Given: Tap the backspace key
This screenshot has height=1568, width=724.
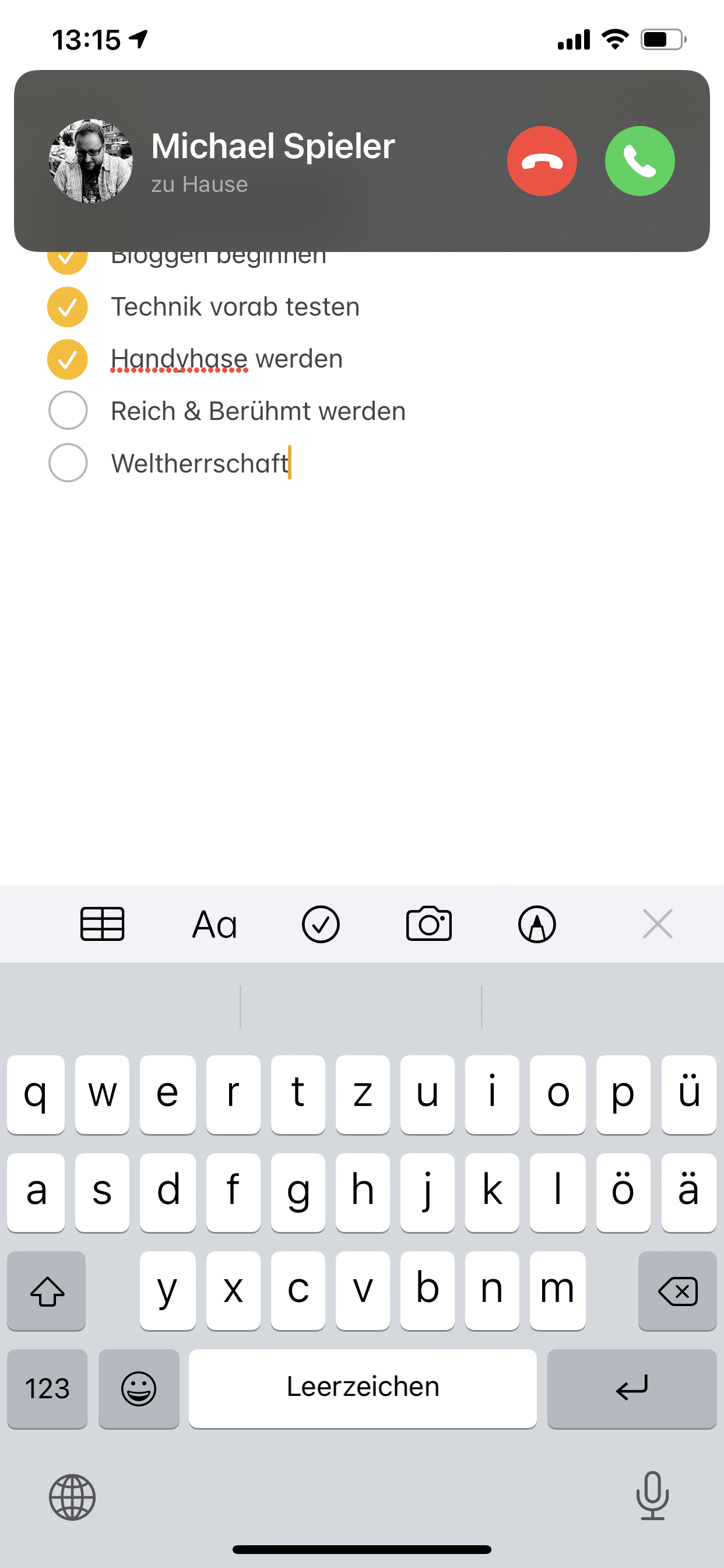Looking at the screenshot, I should point(677,1290).
